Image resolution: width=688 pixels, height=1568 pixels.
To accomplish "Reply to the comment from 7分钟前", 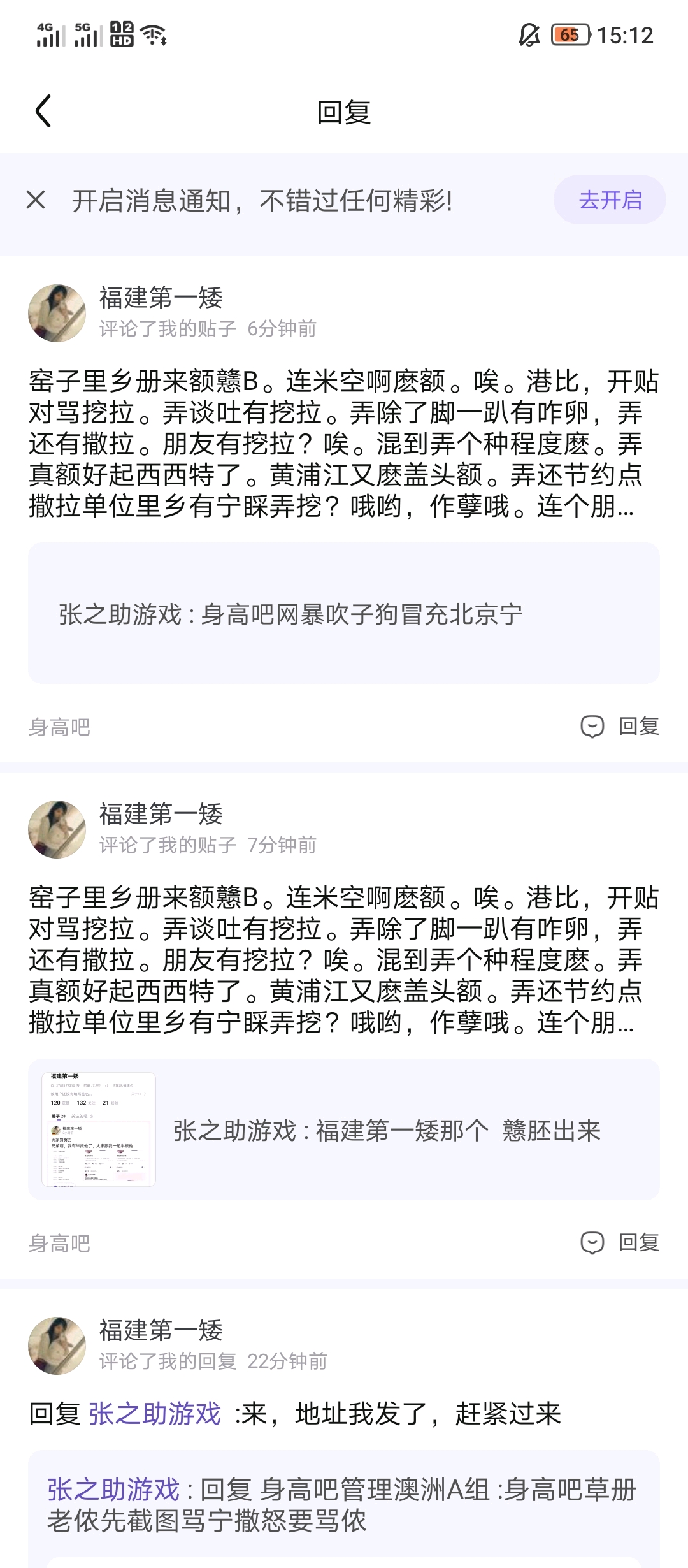I will 620,1242.
